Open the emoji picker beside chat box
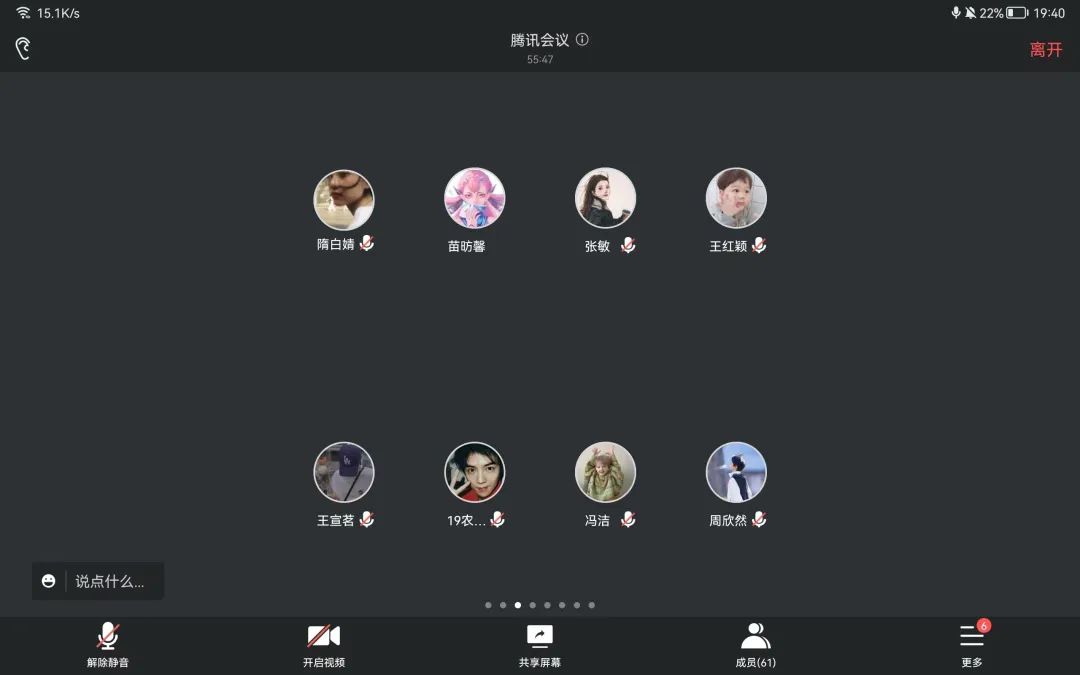This screenshot has height=675, width=1080. click(x=48, y=581)
